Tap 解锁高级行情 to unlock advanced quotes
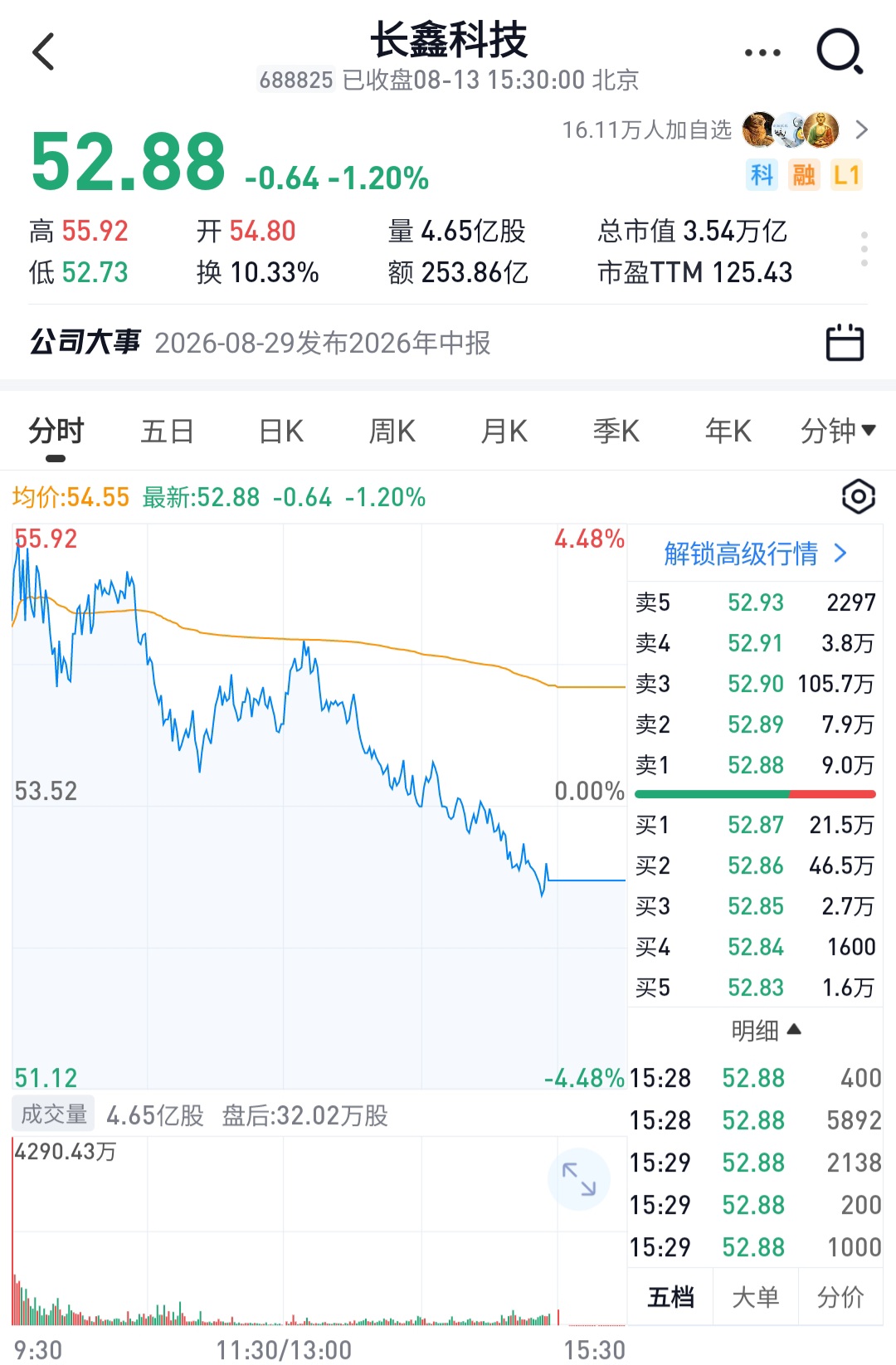 [x=756, y=553]
